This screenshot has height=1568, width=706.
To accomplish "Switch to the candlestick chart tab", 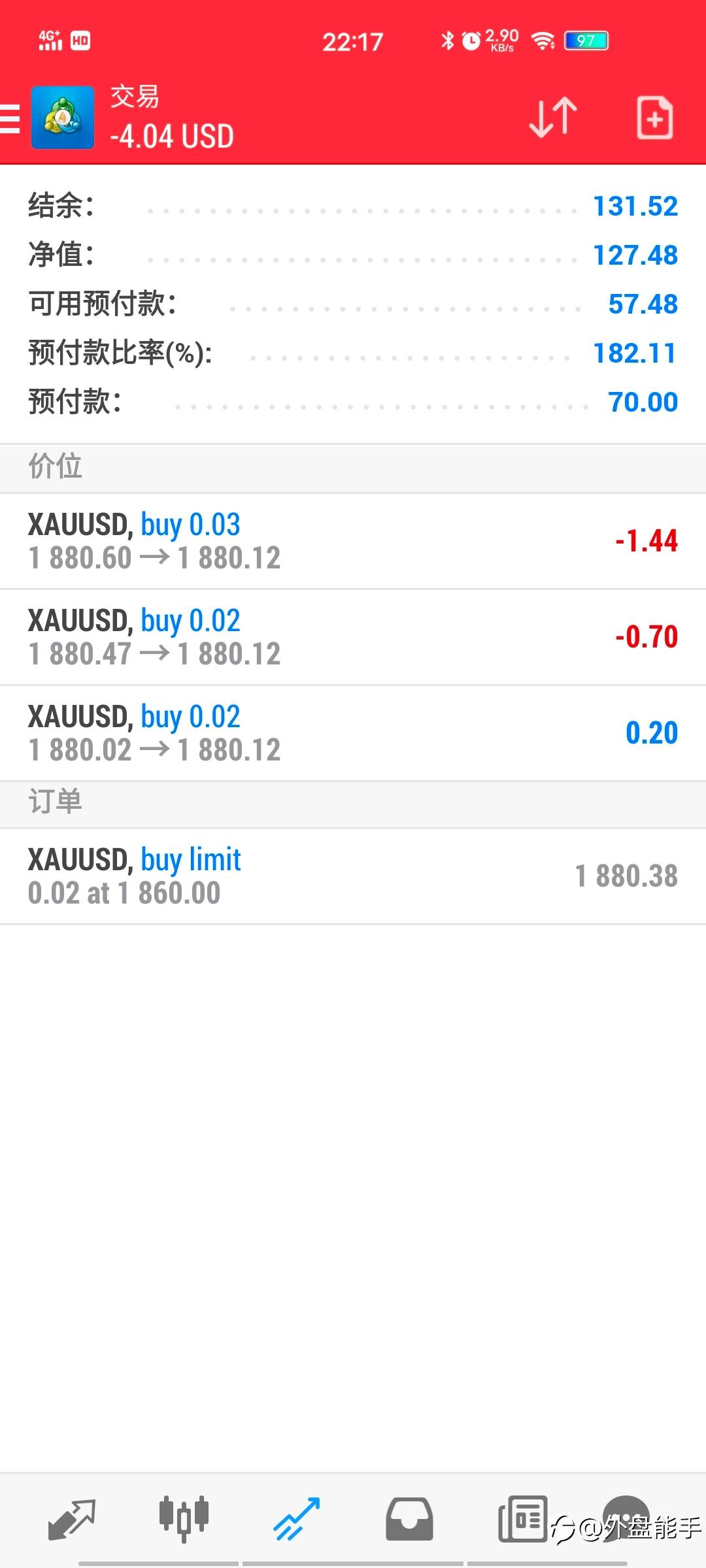I will [184, 1519].
